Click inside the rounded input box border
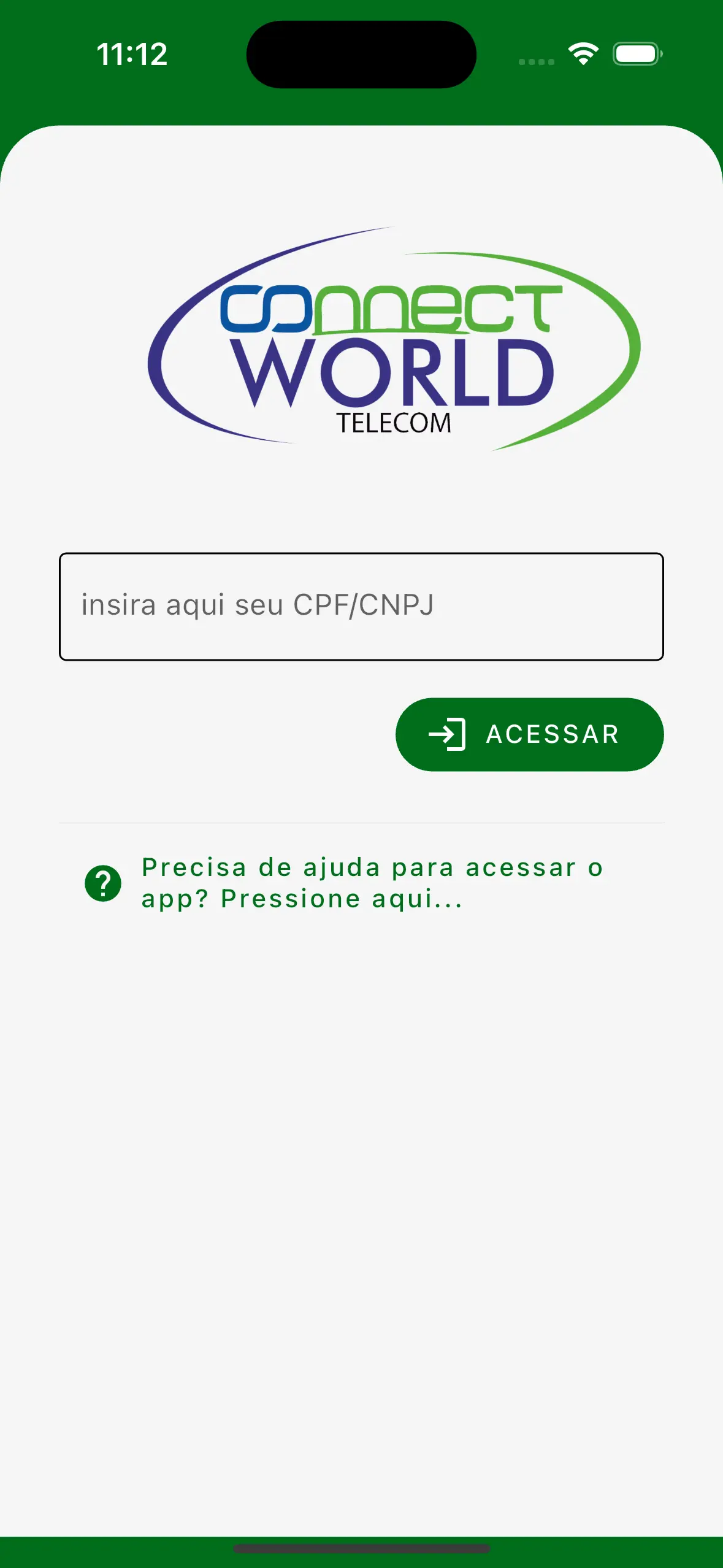The image size is (723, 1568). click(361, 606)
